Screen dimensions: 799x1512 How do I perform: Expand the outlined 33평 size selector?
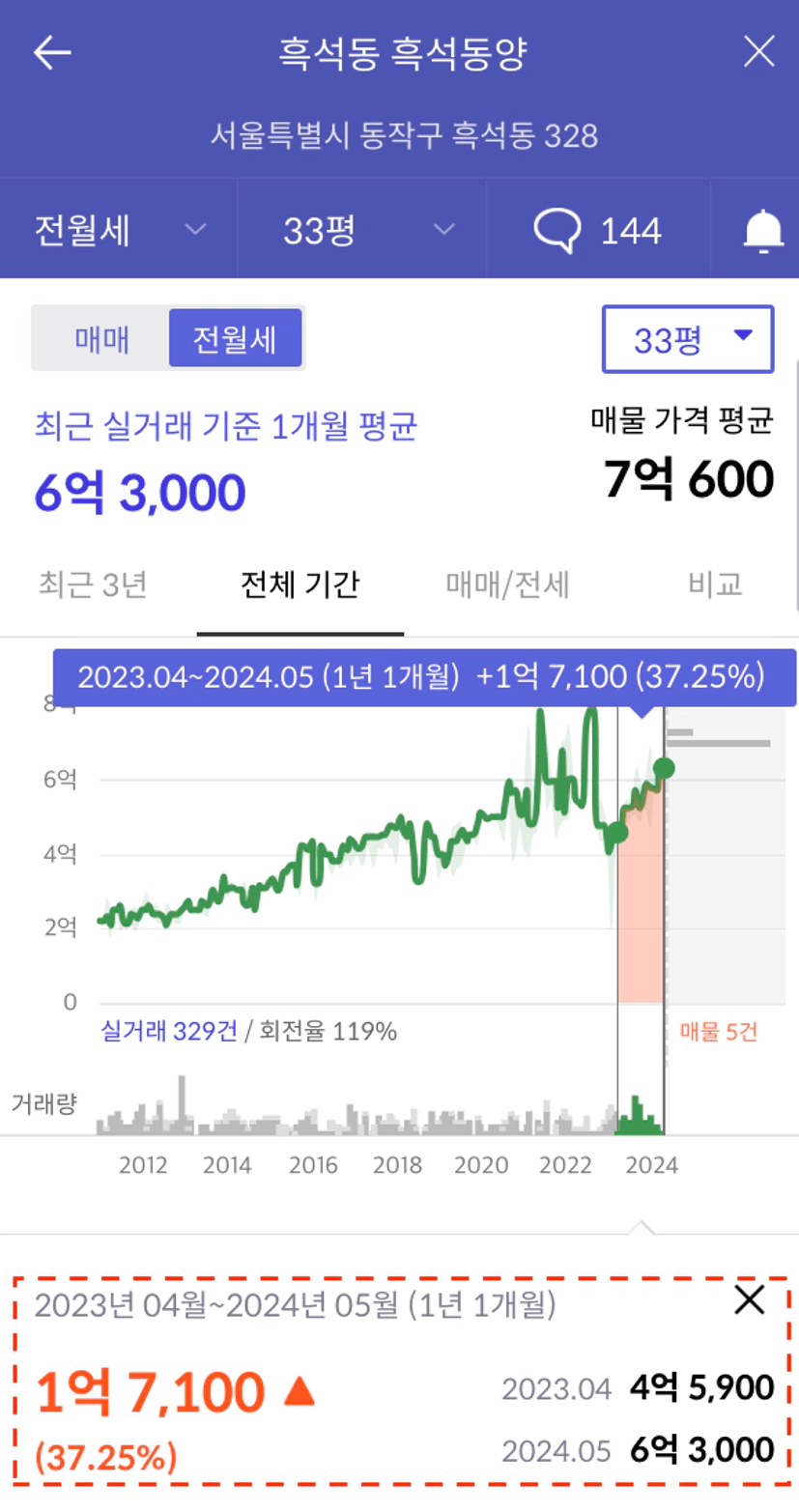click(688, 339)
